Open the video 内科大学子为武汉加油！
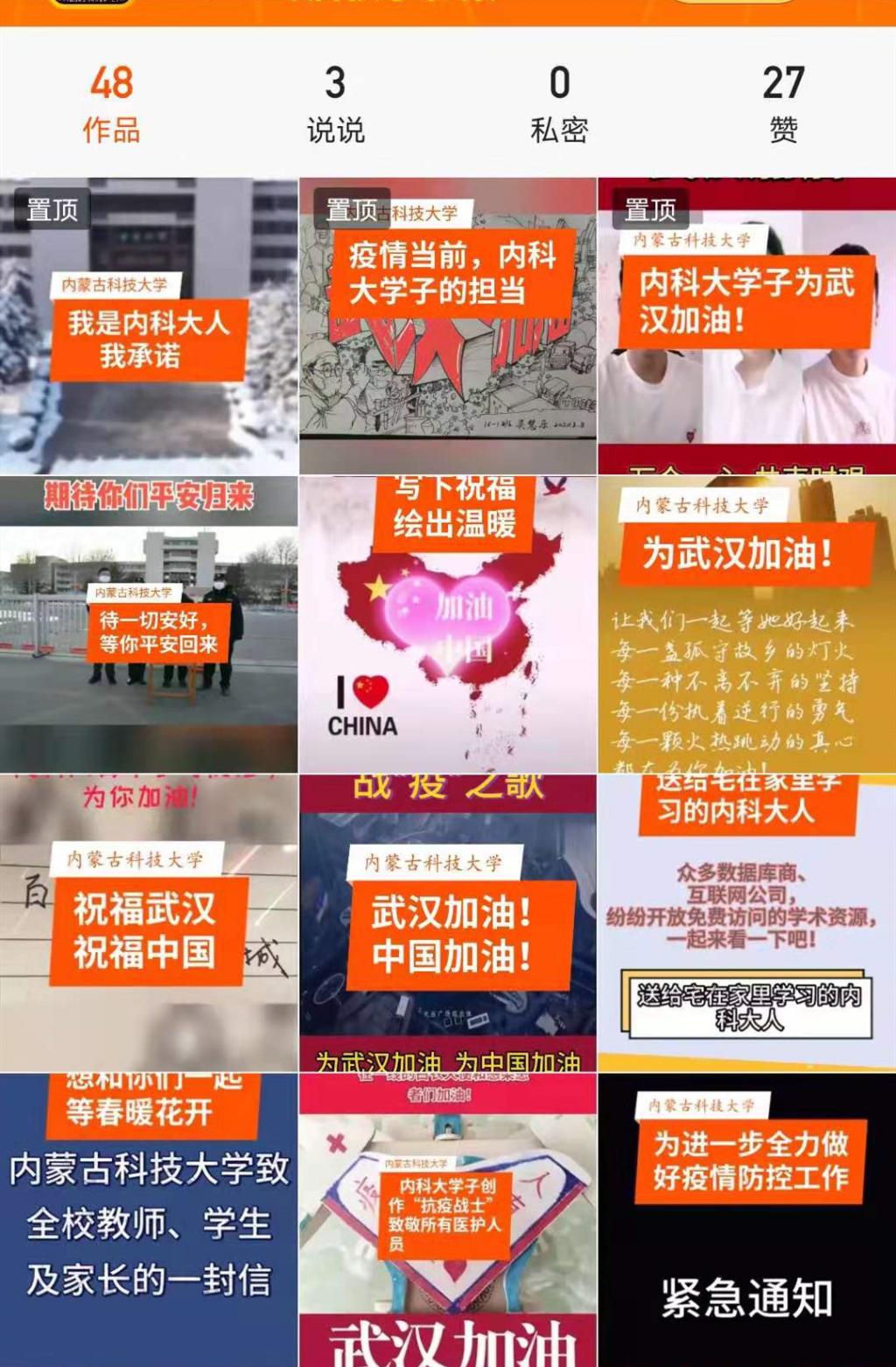The width and height of the screenshot is (896, 1367). [x=746, y=326]
